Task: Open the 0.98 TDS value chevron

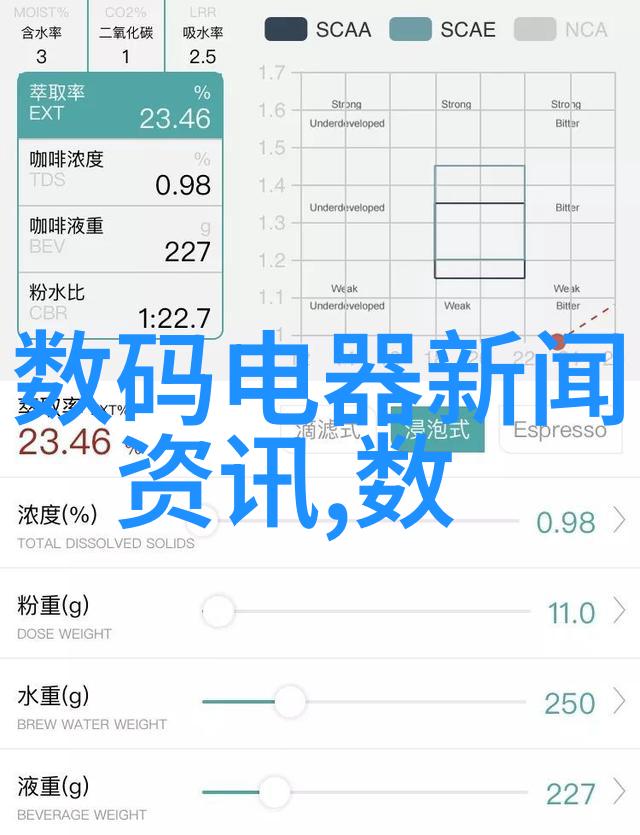Action: click(619, 521)
